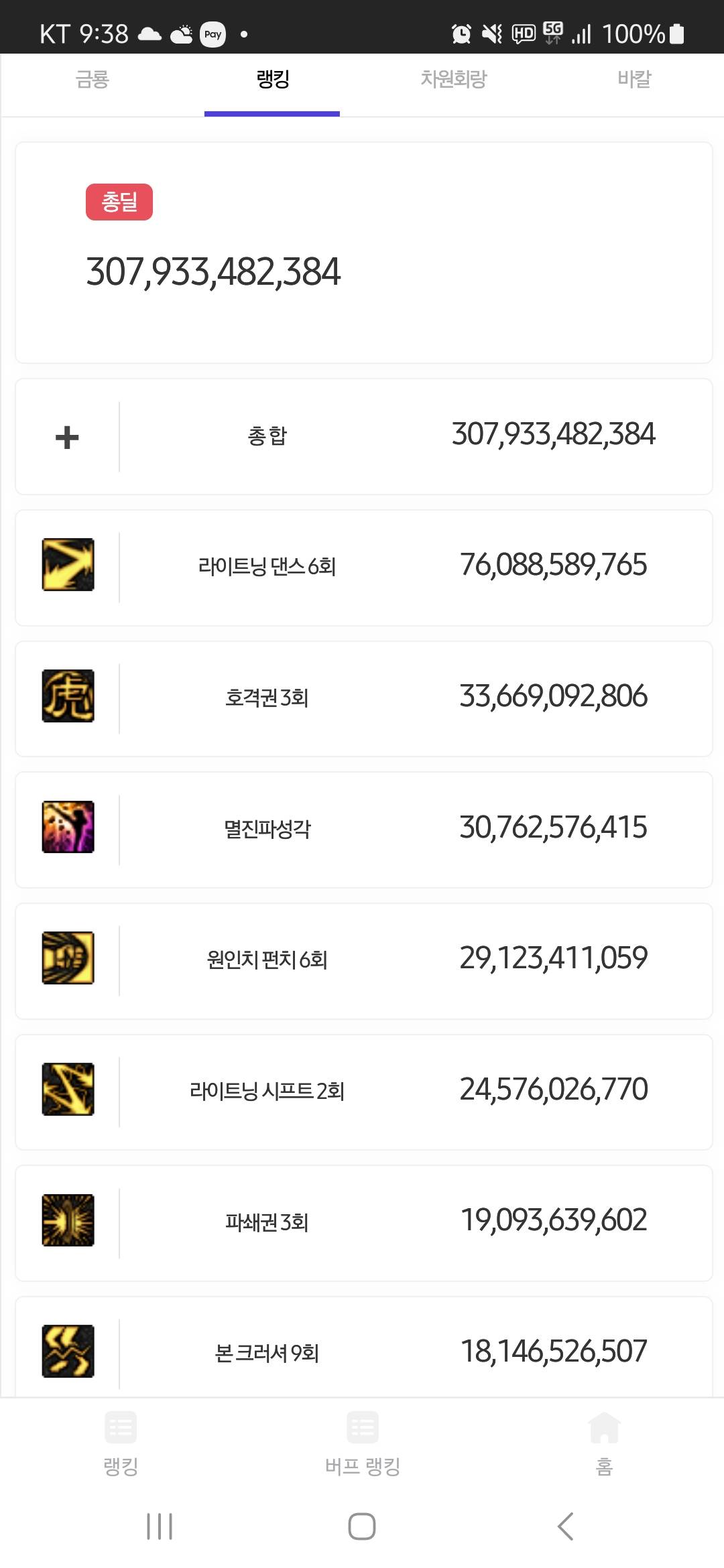Go to the 홈 tab

pyautogui.click(x=603, y=1443)
